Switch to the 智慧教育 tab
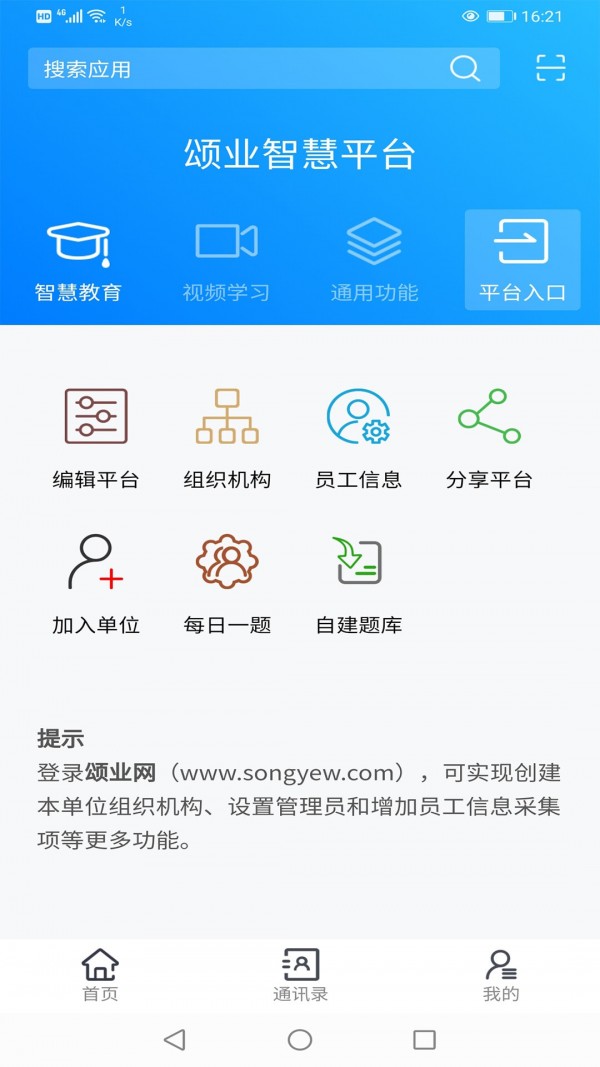600x1067 pixels. (x=78, y=261)
